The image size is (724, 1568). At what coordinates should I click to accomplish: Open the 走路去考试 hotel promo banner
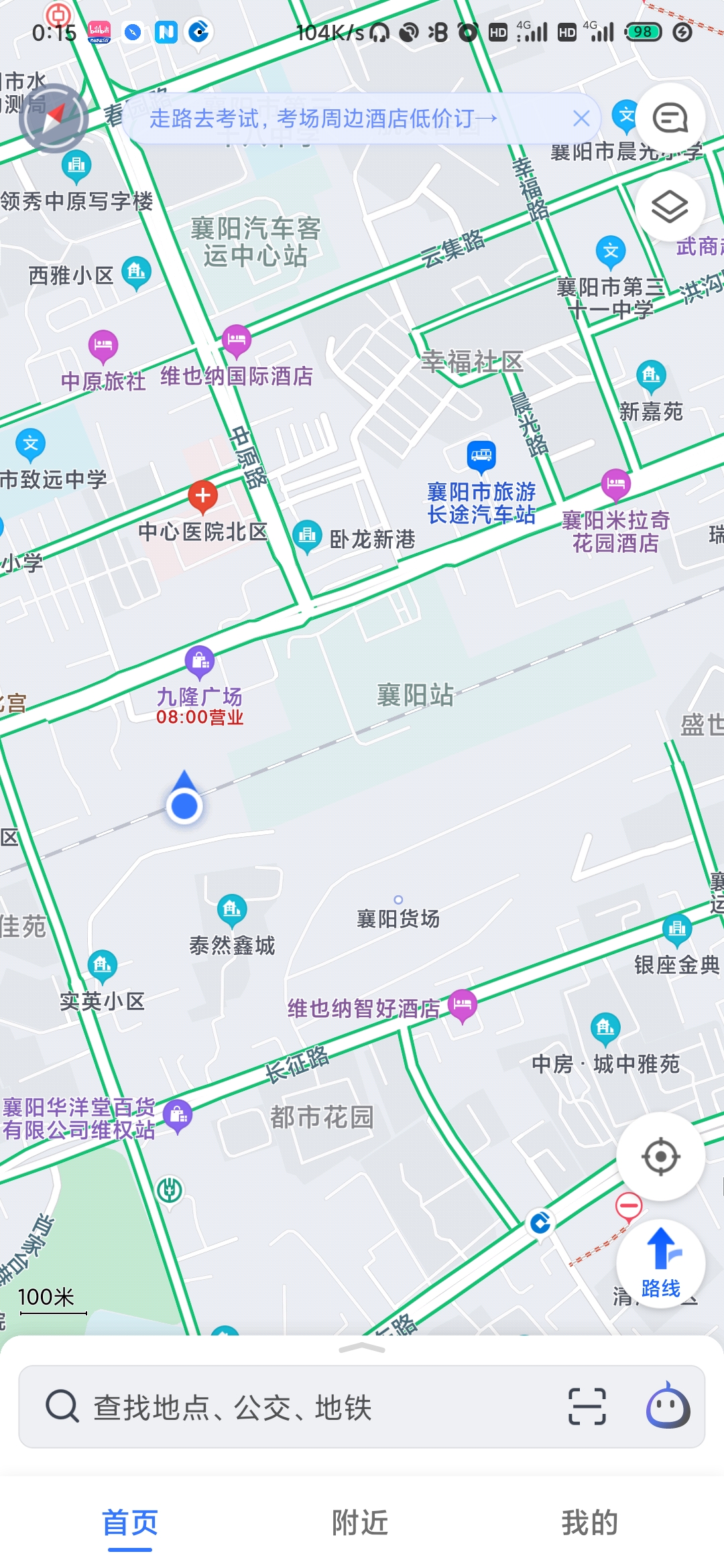pyautogui.click(x=322, y=119)
